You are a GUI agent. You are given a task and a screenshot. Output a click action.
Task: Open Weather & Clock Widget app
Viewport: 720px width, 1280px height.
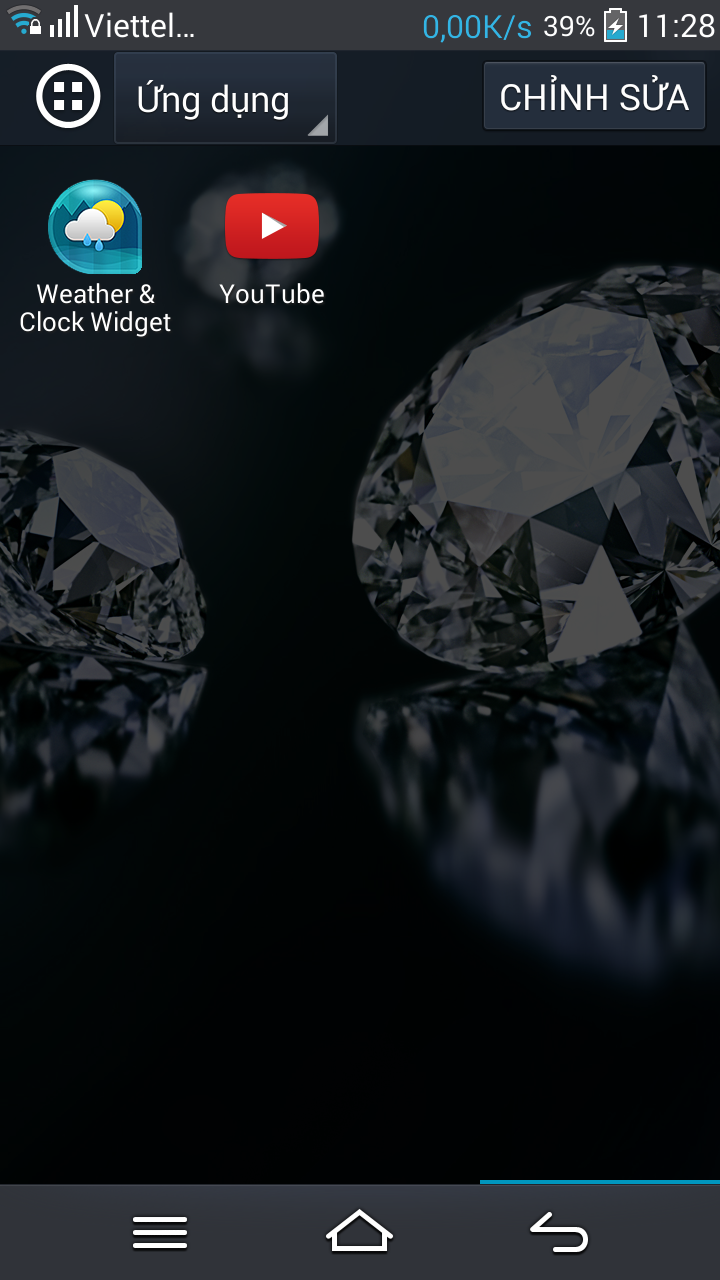95,257
